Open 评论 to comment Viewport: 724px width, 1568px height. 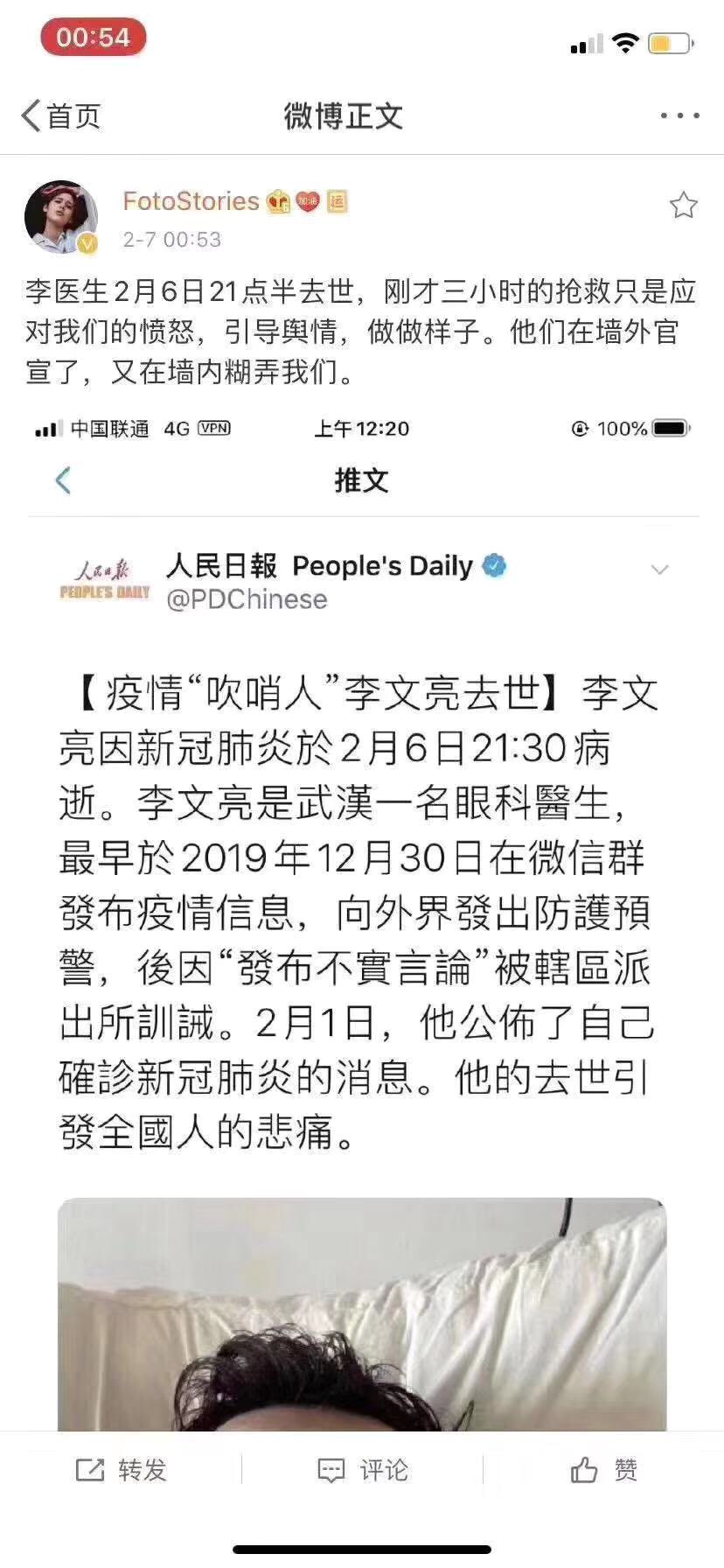coord(362,1470)
